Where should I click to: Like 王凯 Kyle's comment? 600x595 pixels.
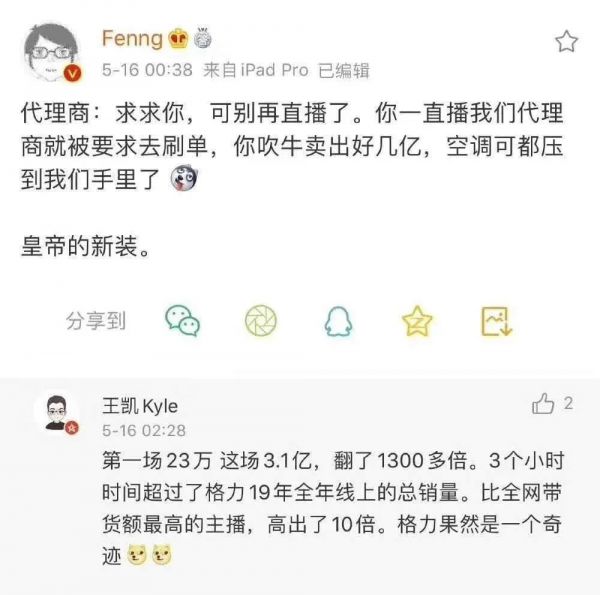click(x=544, y=404)
